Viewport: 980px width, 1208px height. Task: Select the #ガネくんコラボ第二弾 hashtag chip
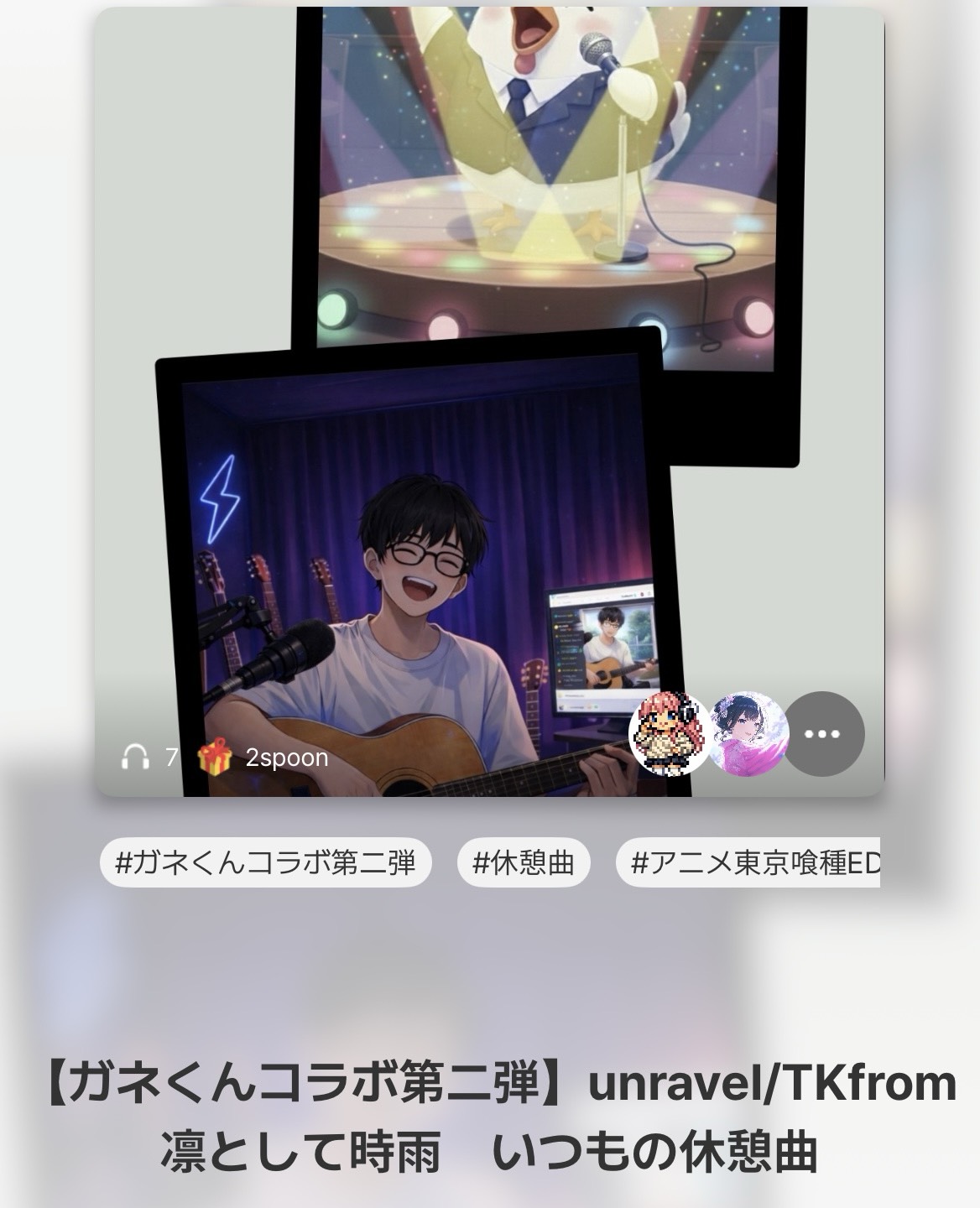click(x=265, y=862)
